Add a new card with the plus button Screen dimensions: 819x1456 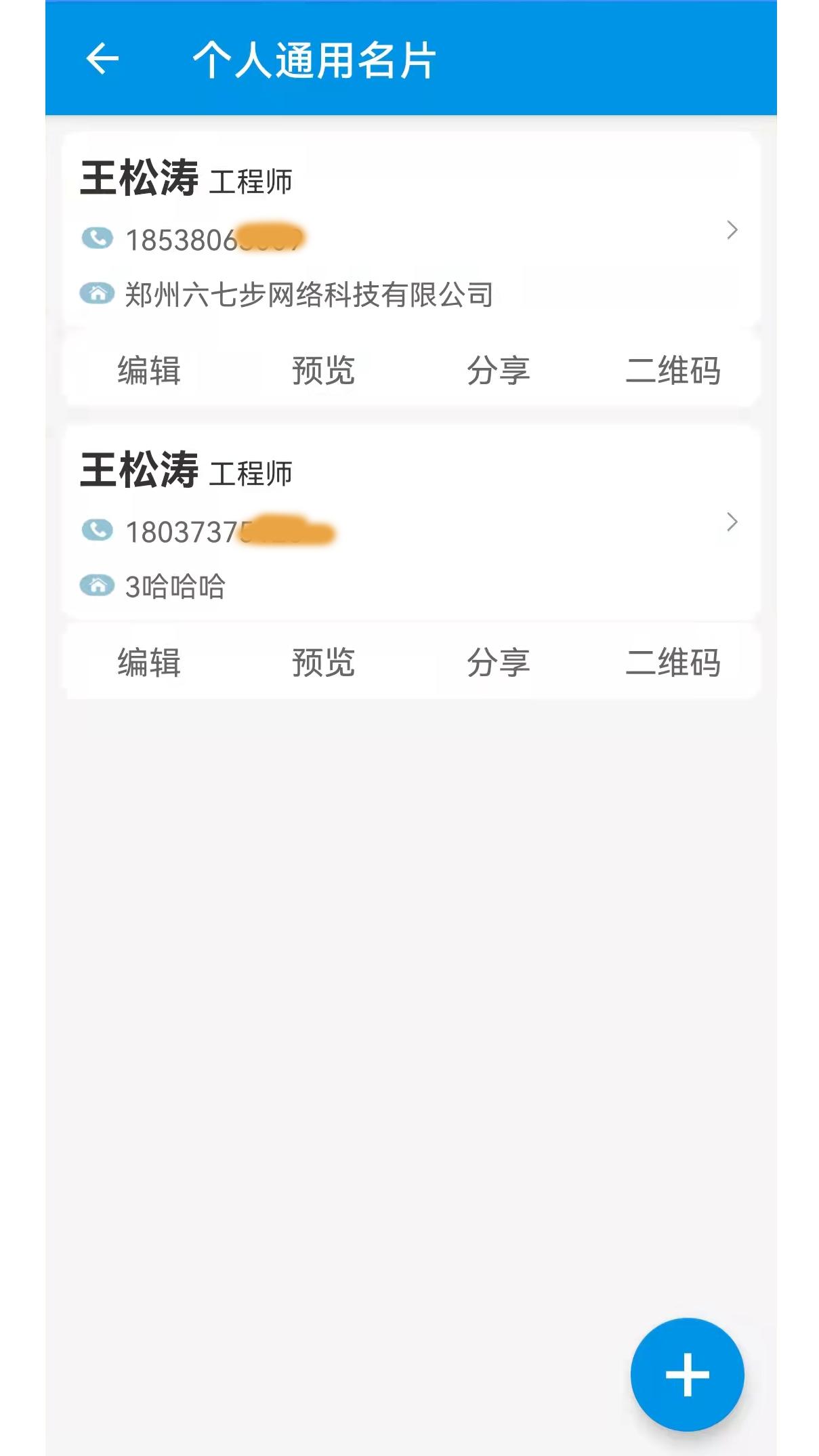tap(687, 1375)
